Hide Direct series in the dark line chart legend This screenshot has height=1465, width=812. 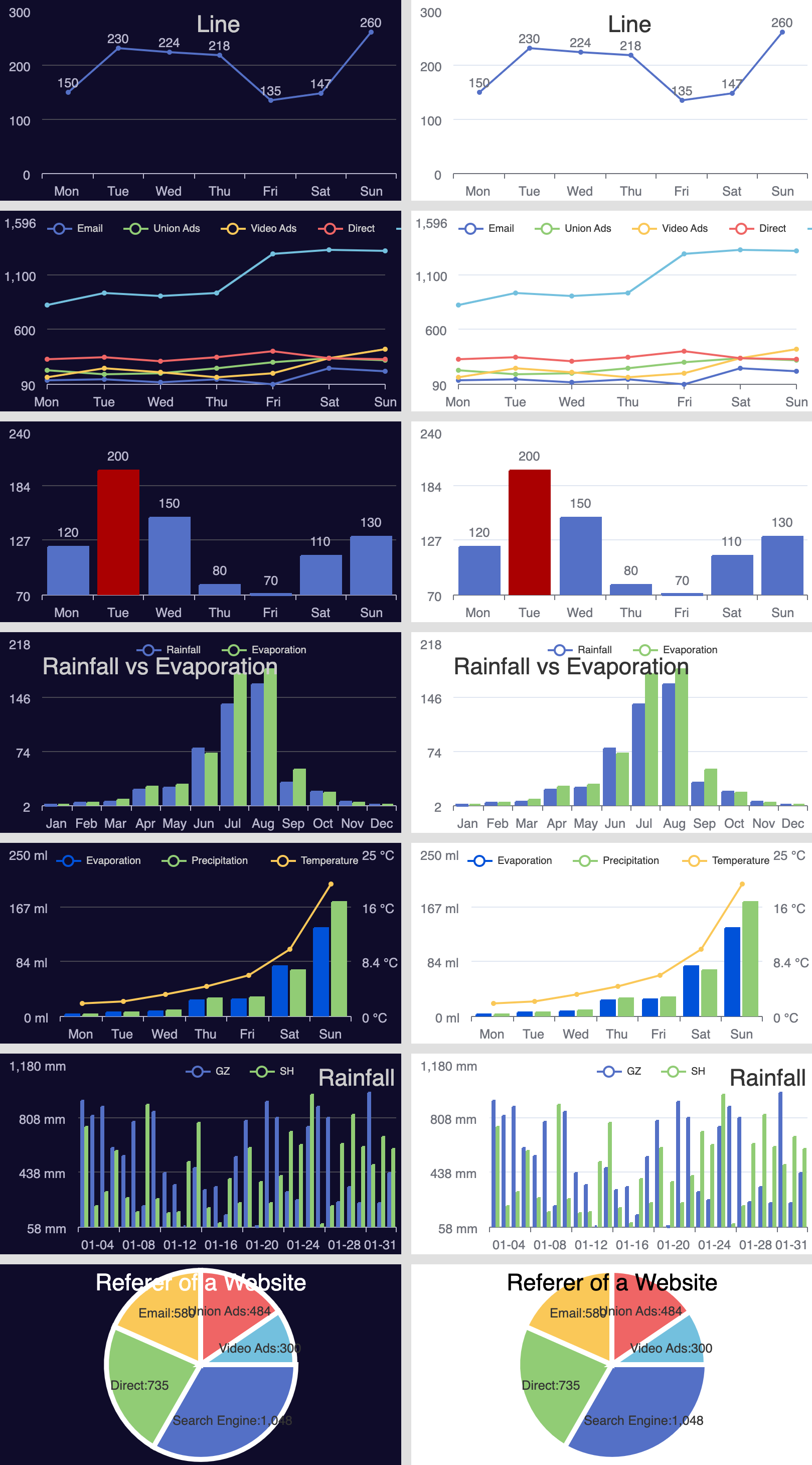(347, 229)
